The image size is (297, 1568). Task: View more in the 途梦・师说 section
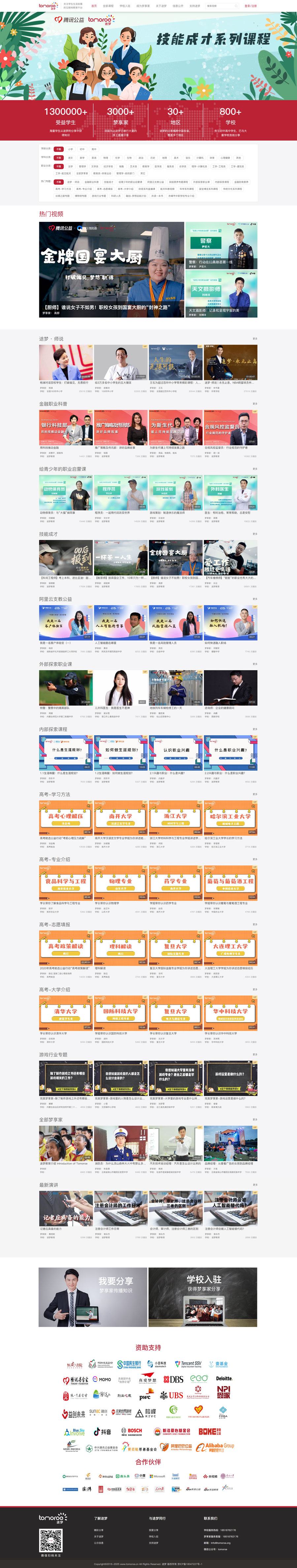254,339
